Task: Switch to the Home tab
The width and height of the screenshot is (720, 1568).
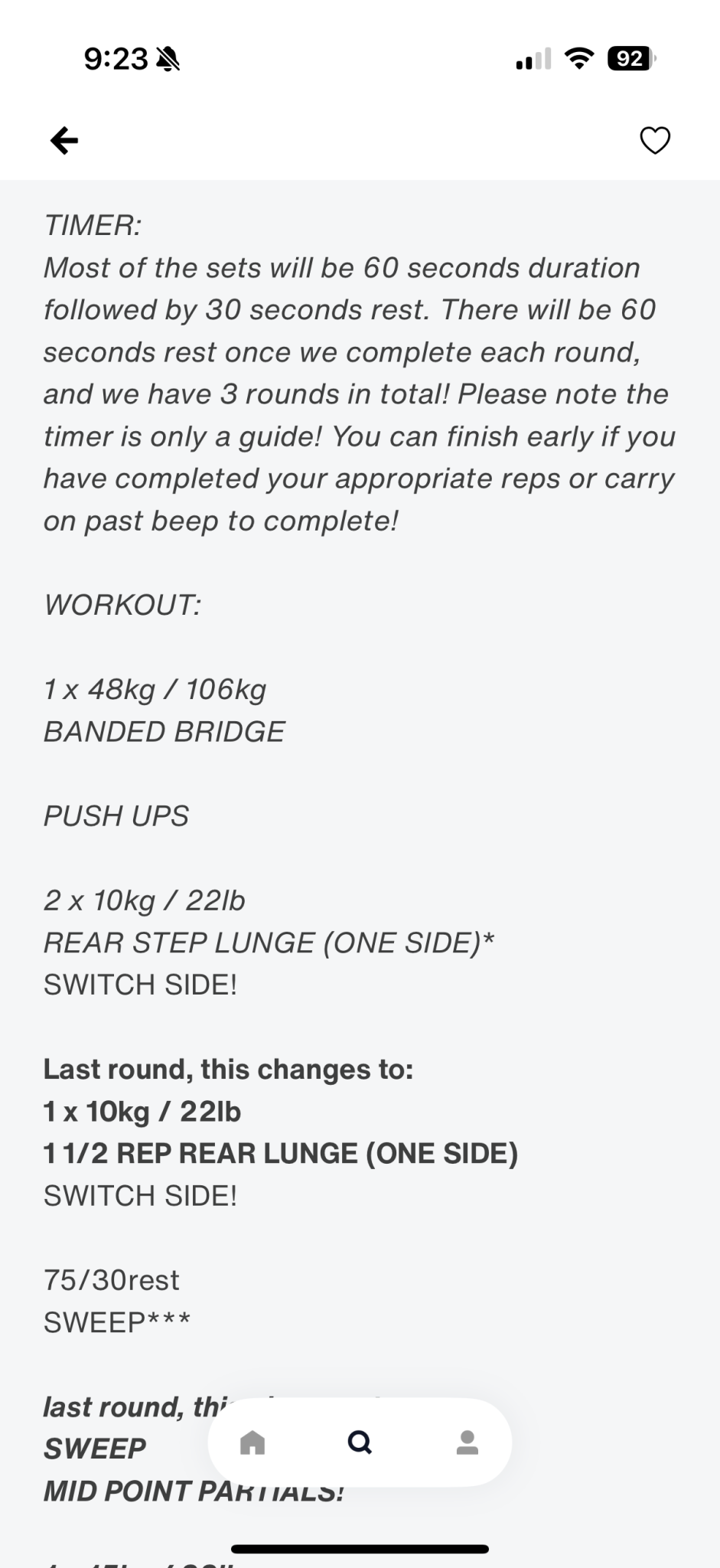Action: [x=252, y=1442]
